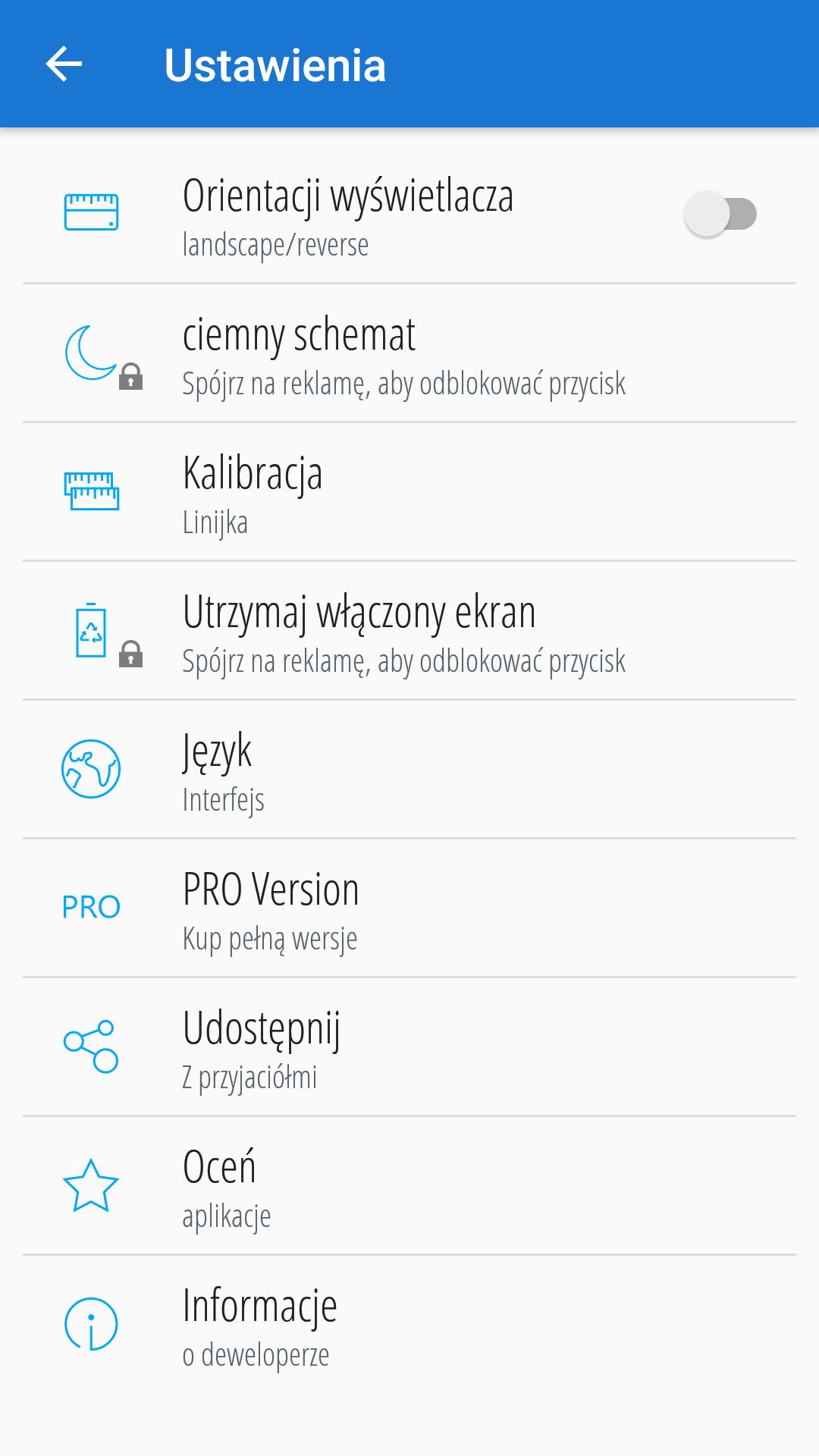Unlock the ciemny schemat option
The image size is (819, 1456).
point(409,353)
